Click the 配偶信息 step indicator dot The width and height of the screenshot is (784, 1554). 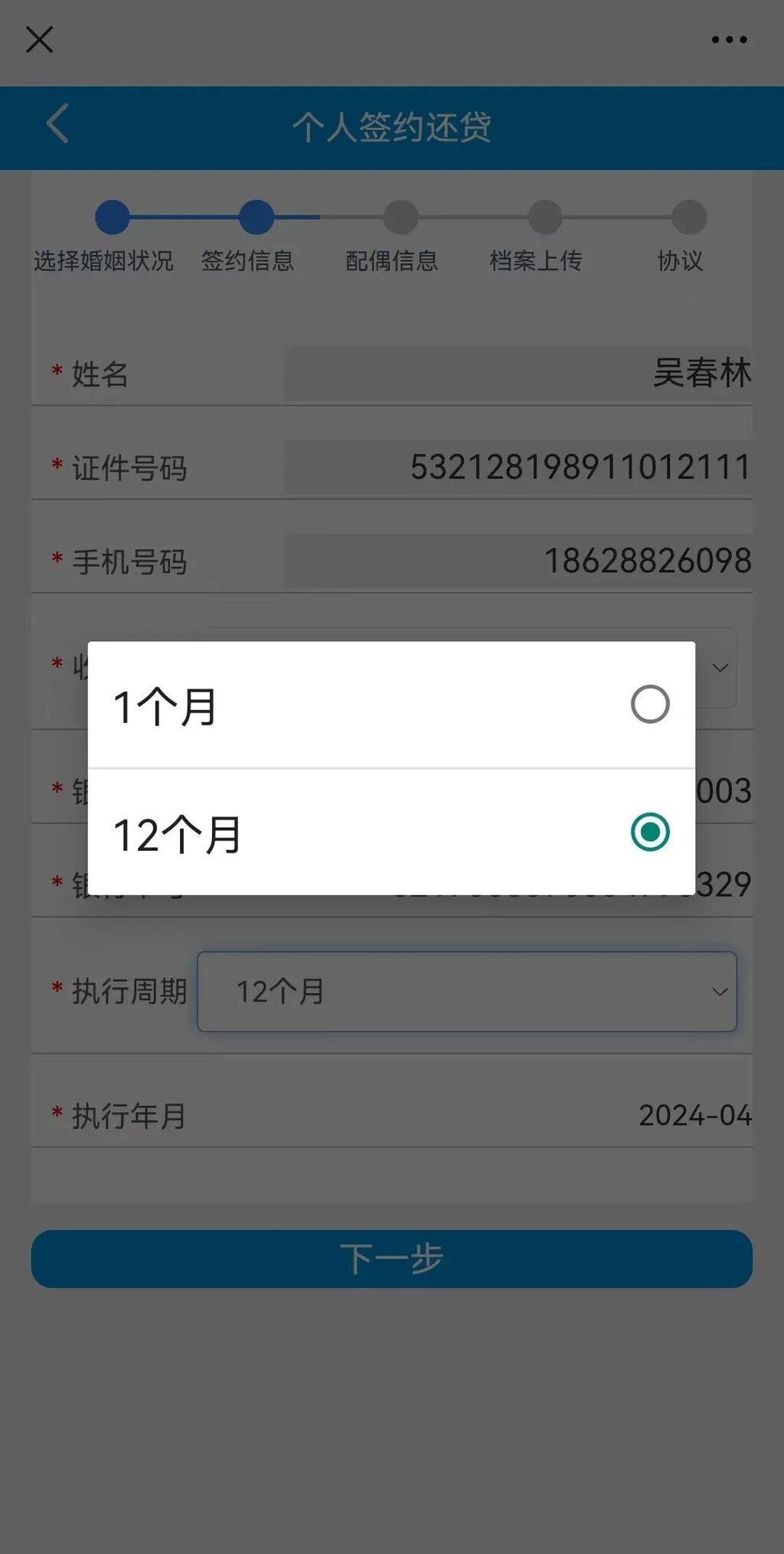[400, 217]
